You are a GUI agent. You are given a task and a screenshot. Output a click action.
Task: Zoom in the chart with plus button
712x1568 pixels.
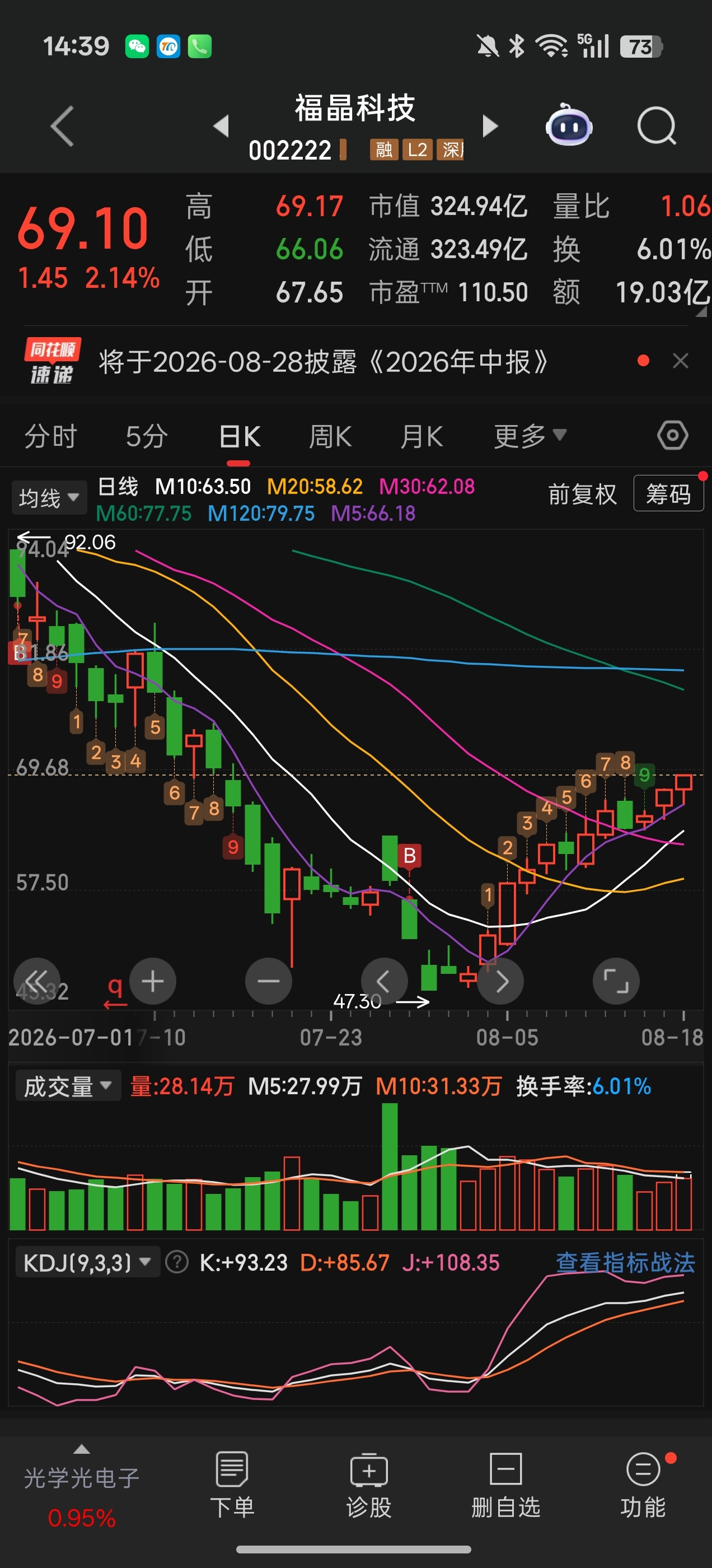(152, 981)
